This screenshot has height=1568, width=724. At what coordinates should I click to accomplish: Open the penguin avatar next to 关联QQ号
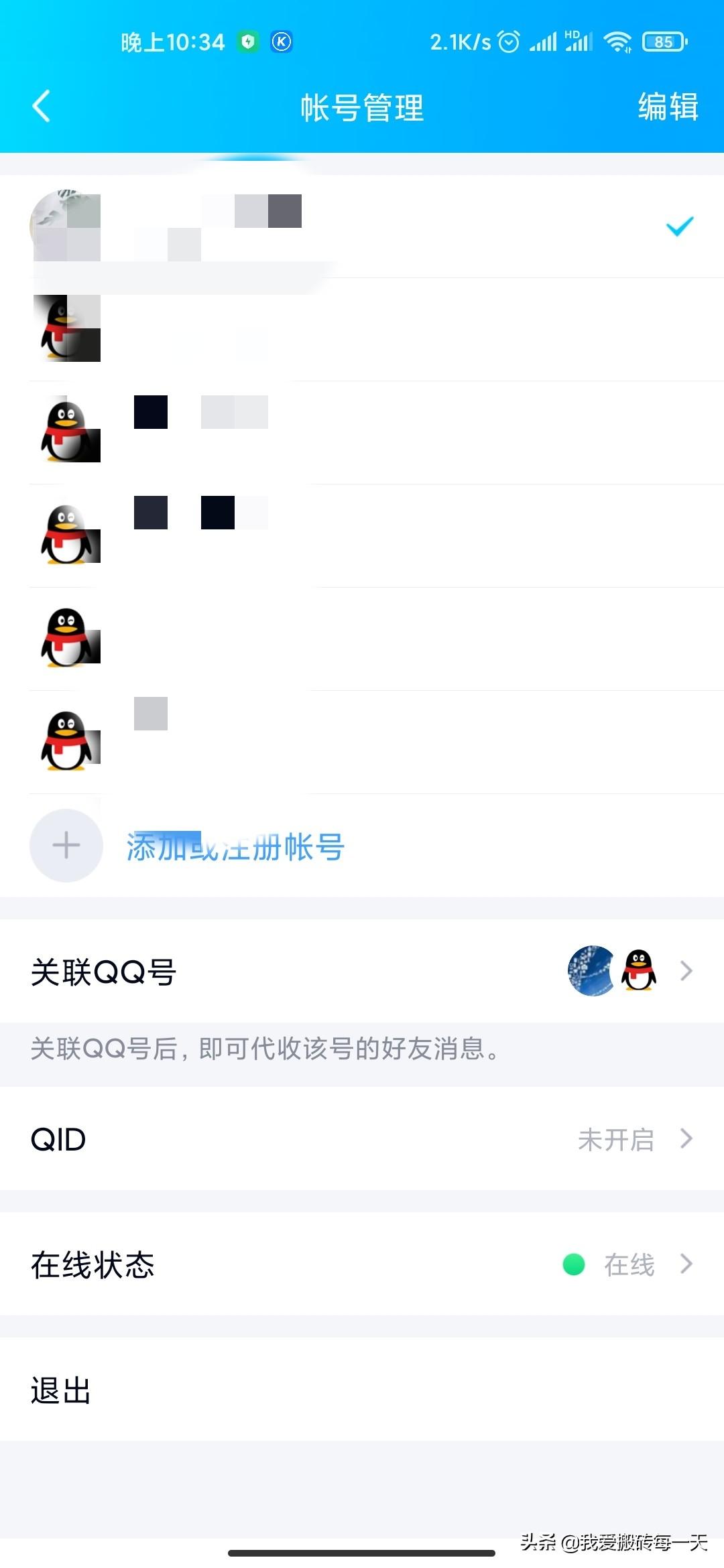click(638, 971)
